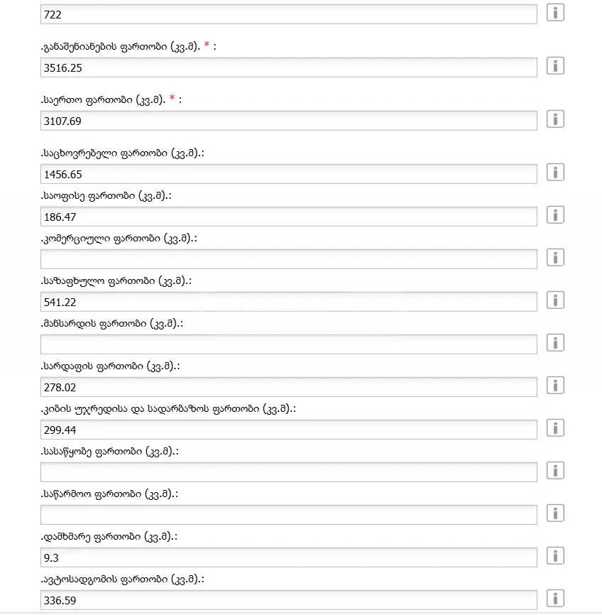Open info icon beside the 541.22 field
The width and height of the screenshot is (602, 615).
(x=555, y=300)
